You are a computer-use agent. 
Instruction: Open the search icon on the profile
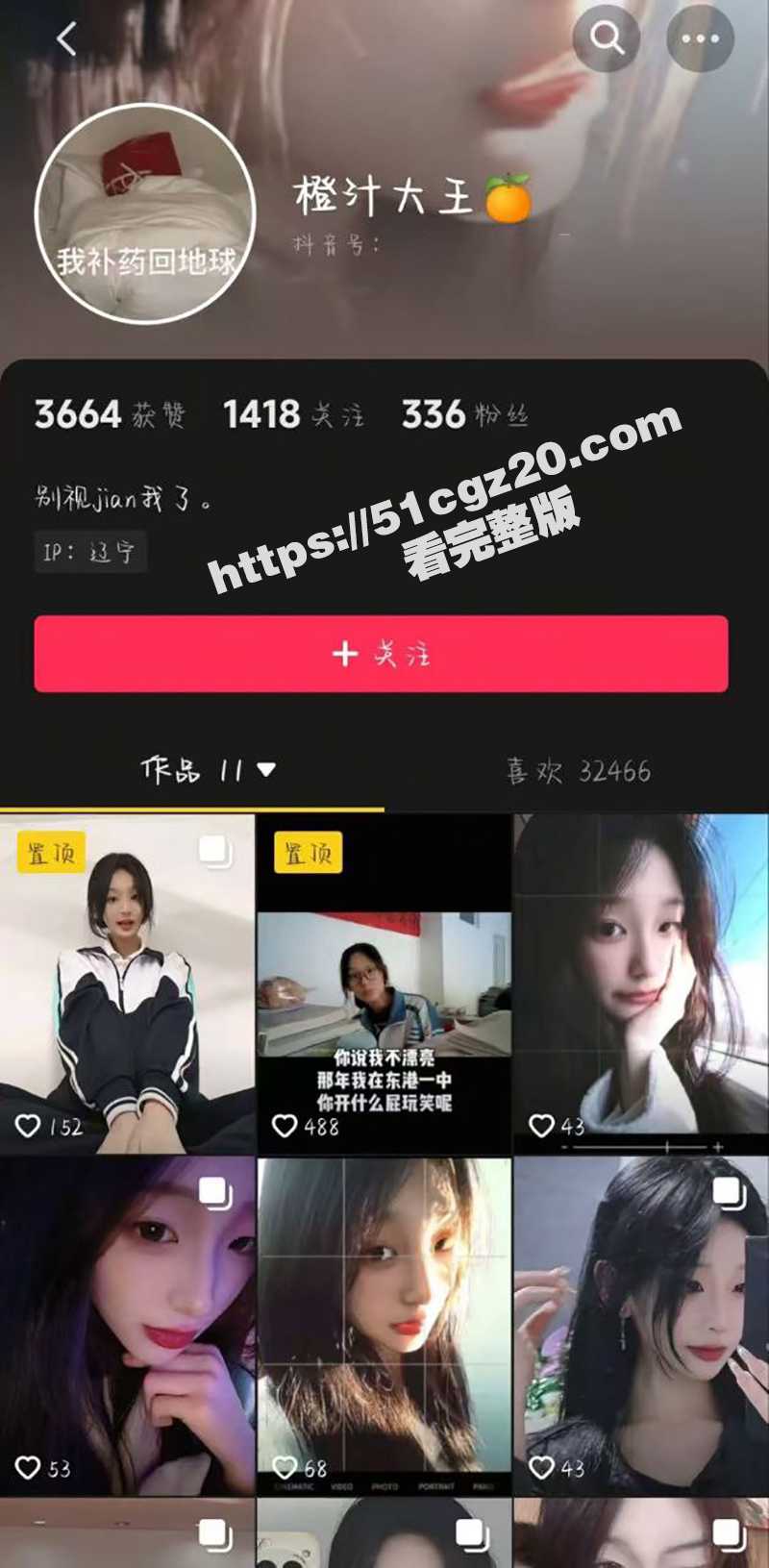coord(606,39)
